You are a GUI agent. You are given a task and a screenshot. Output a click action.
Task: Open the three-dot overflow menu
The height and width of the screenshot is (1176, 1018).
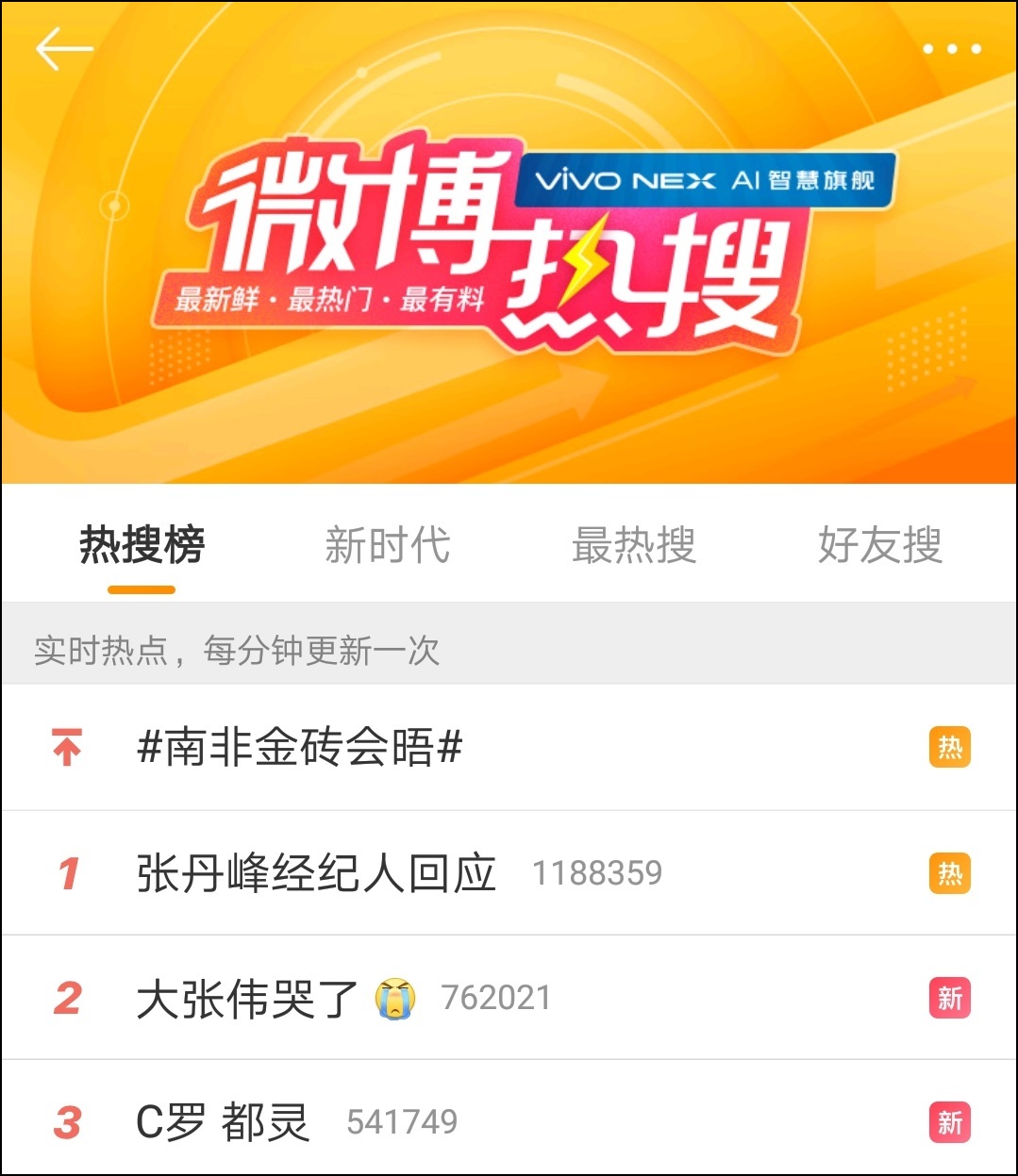pyautogui.click(x=952, y=49)
